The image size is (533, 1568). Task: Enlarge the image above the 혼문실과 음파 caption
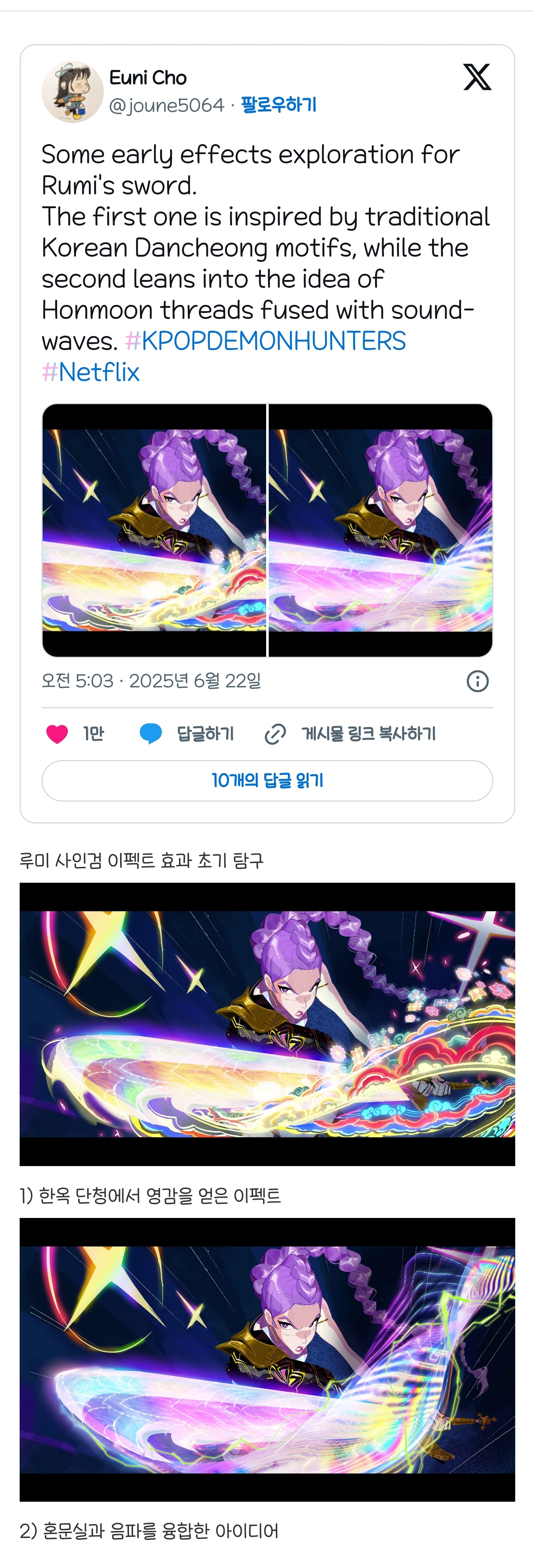point(267,1359)
